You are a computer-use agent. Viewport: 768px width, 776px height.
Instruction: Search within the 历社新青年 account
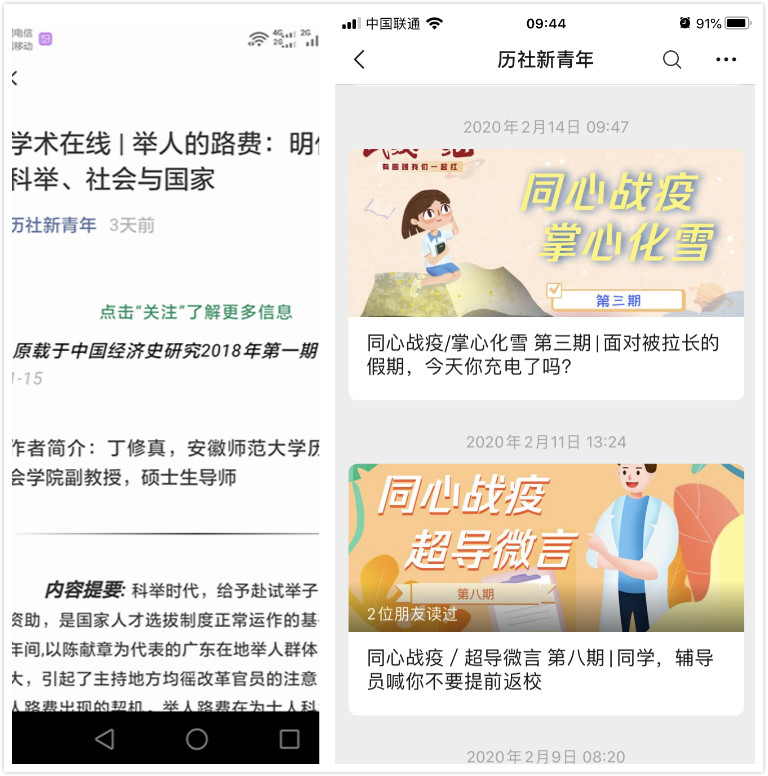tap(672, 60)
